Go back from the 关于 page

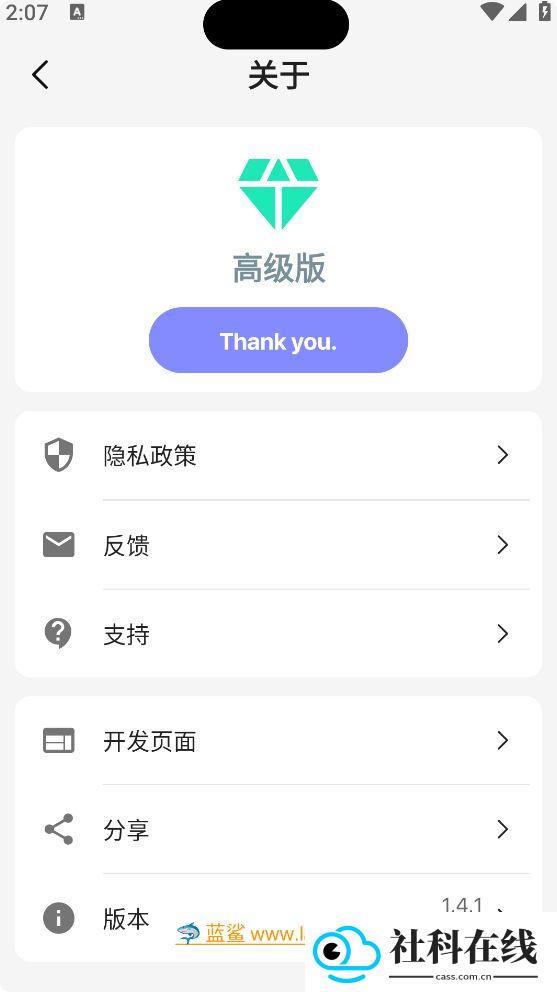[x=40, y=75]
